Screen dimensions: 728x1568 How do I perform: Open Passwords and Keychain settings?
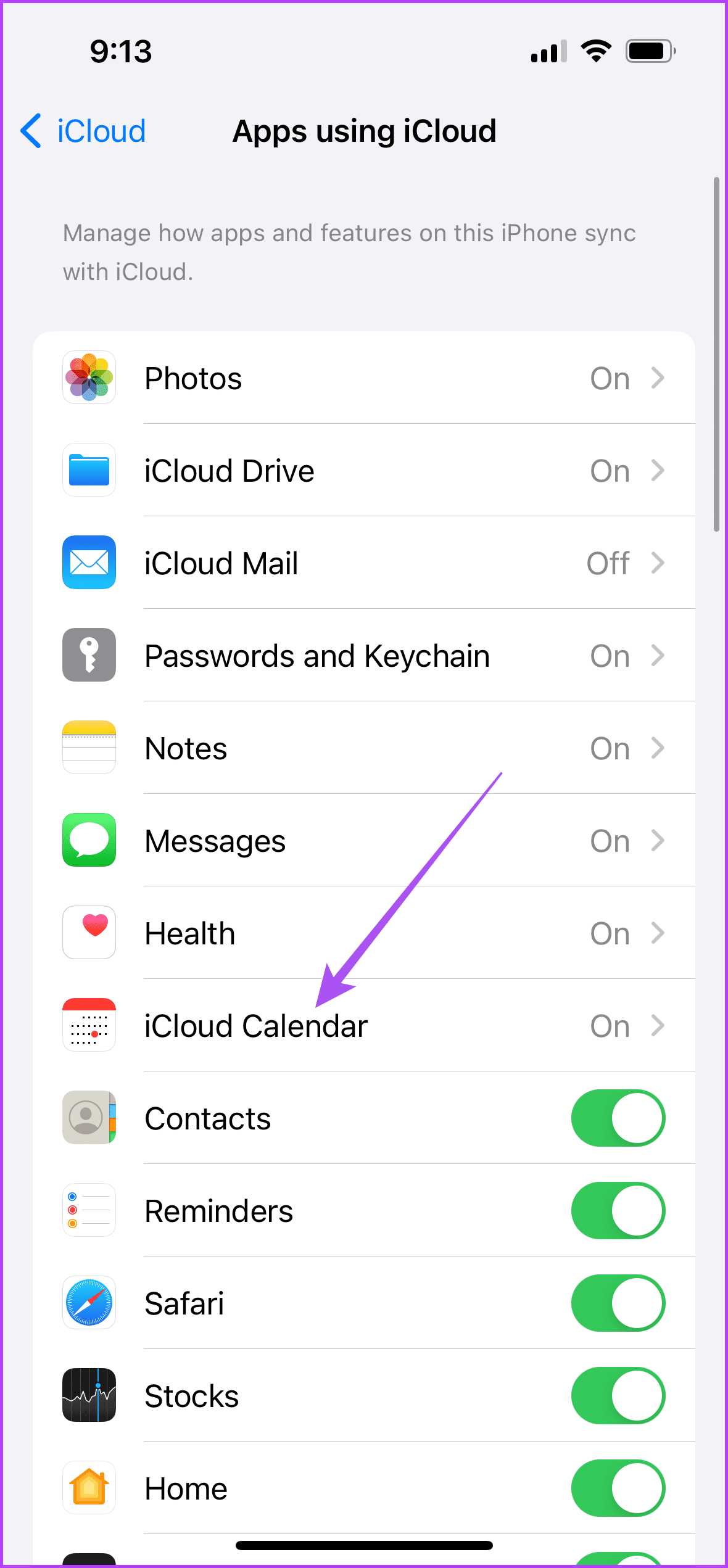[364, 656]
